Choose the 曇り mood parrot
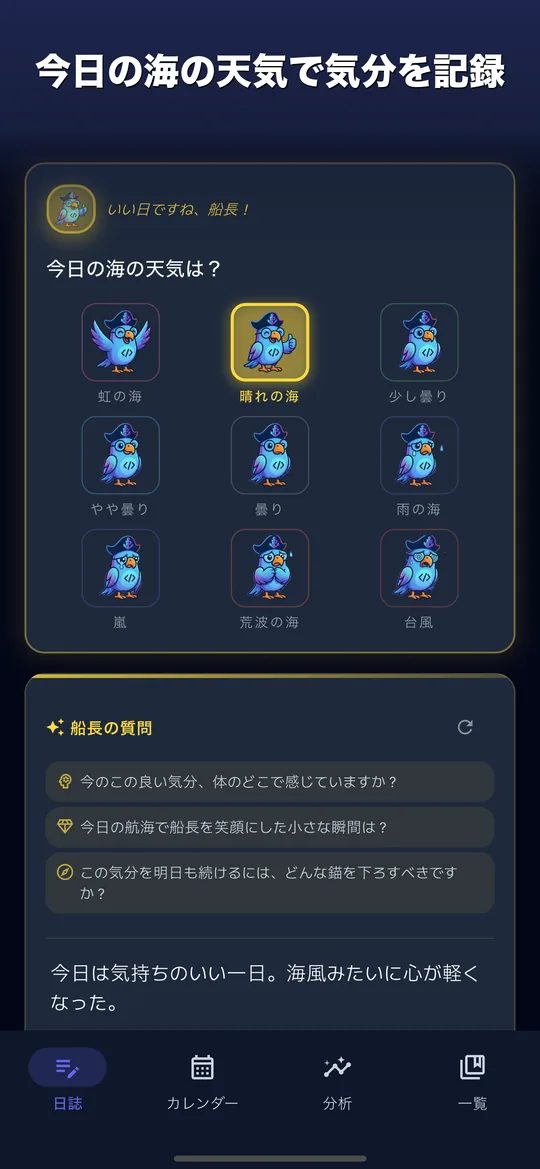Image resolution: width=540 pixels, height=1169 pixels. coord(270,455)
